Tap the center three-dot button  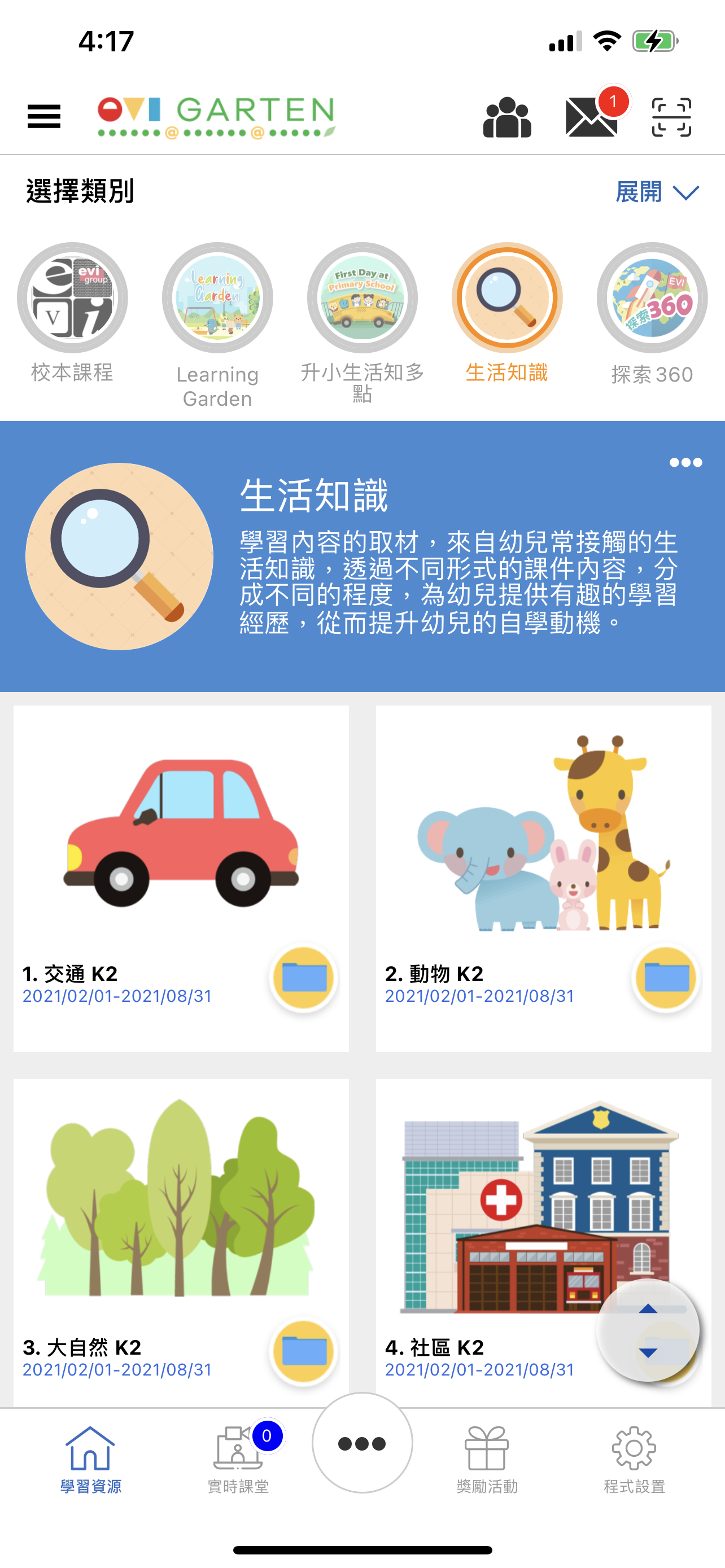click(x=362, y=1444)
